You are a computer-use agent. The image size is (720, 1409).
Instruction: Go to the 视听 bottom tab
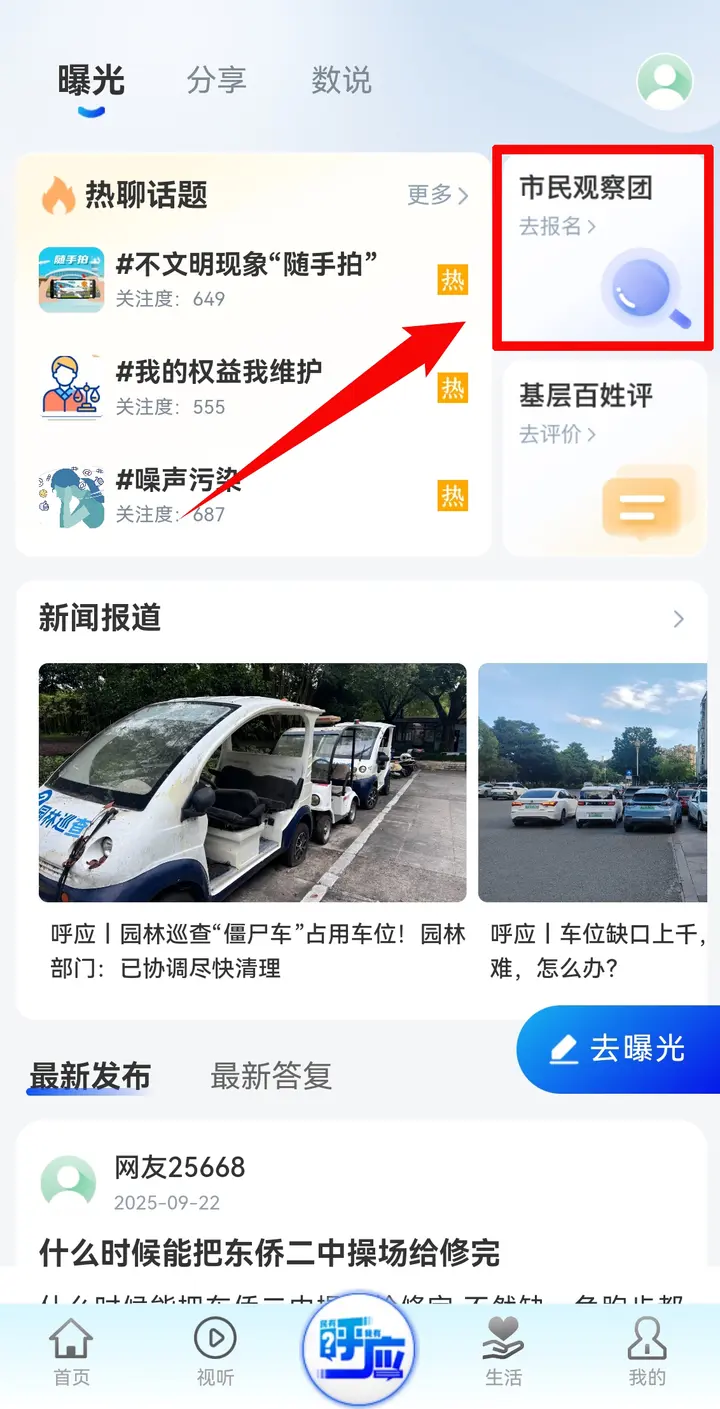(x=215, y=1352)
